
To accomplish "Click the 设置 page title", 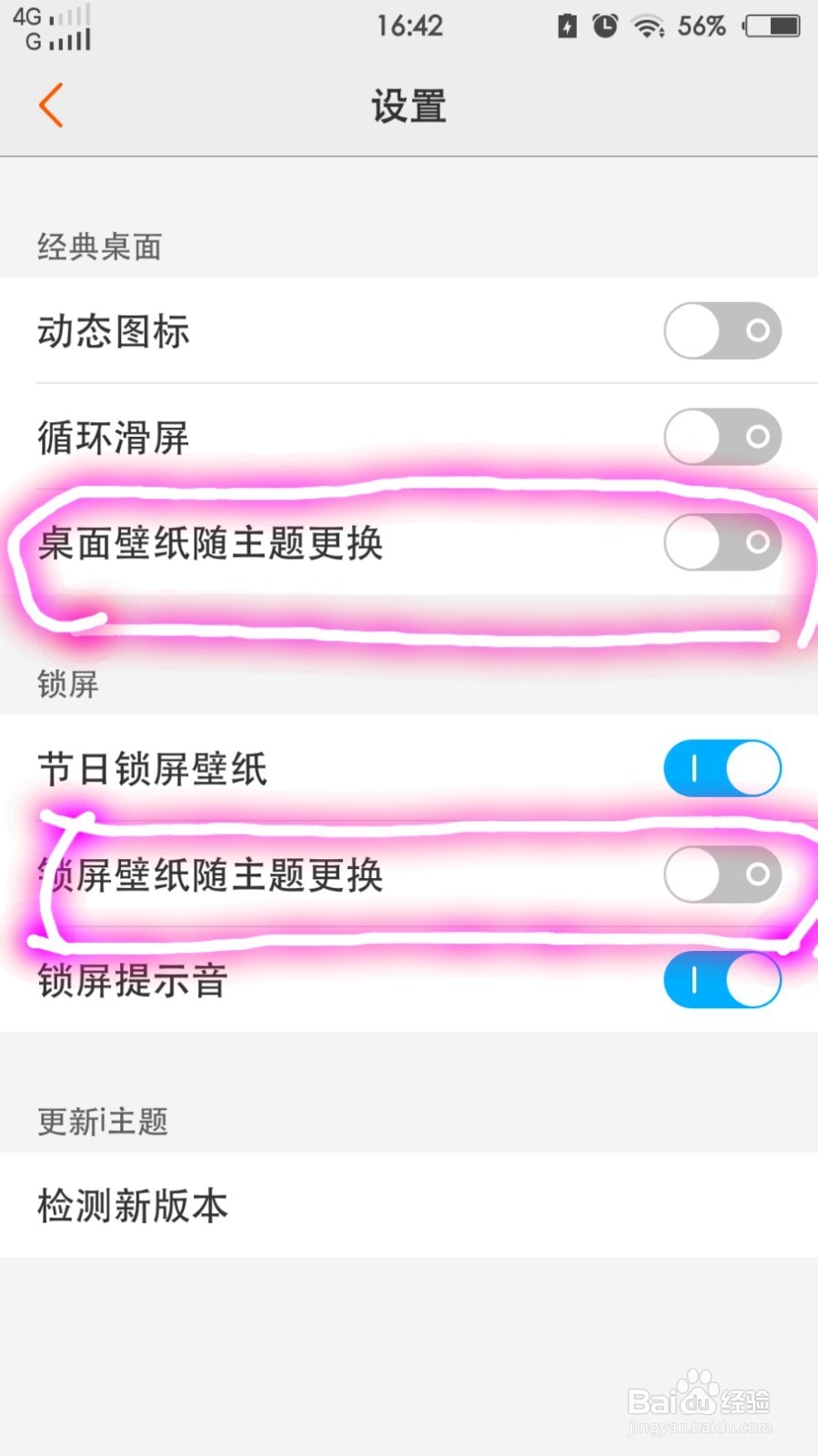I will point(409,105).
